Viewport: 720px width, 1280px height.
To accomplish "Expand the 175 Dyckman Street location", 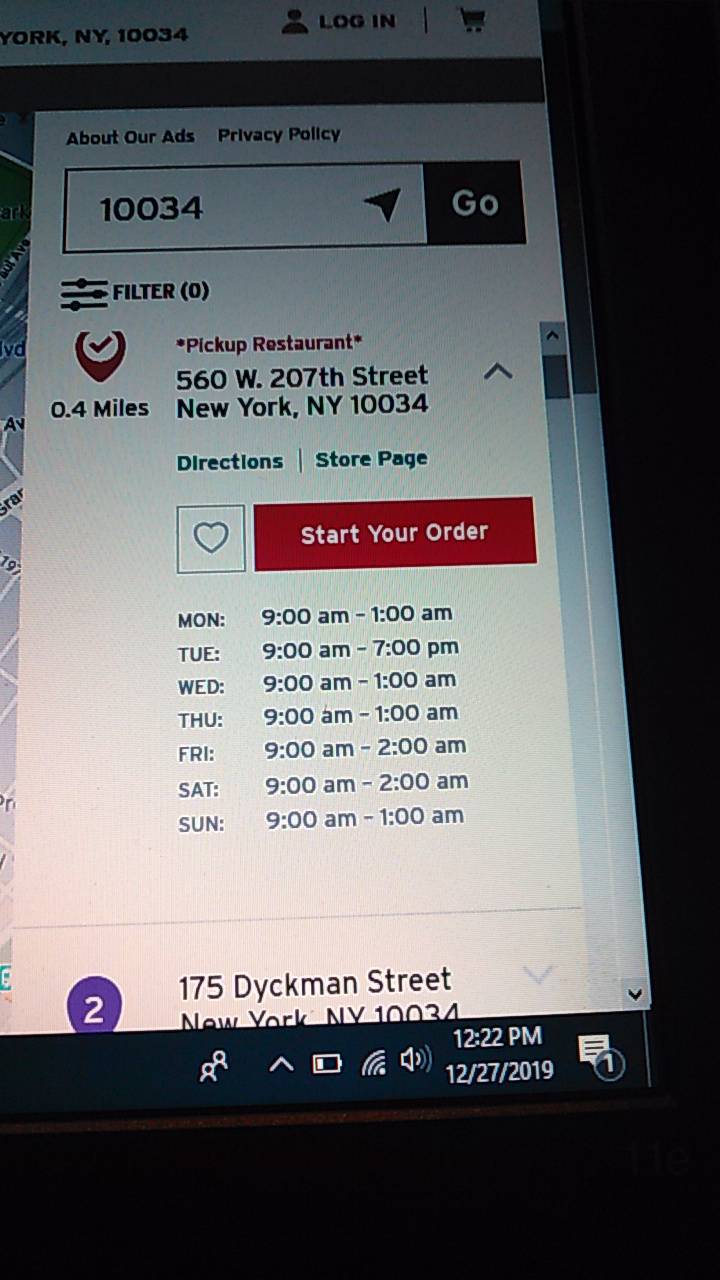I will (538, 974).
